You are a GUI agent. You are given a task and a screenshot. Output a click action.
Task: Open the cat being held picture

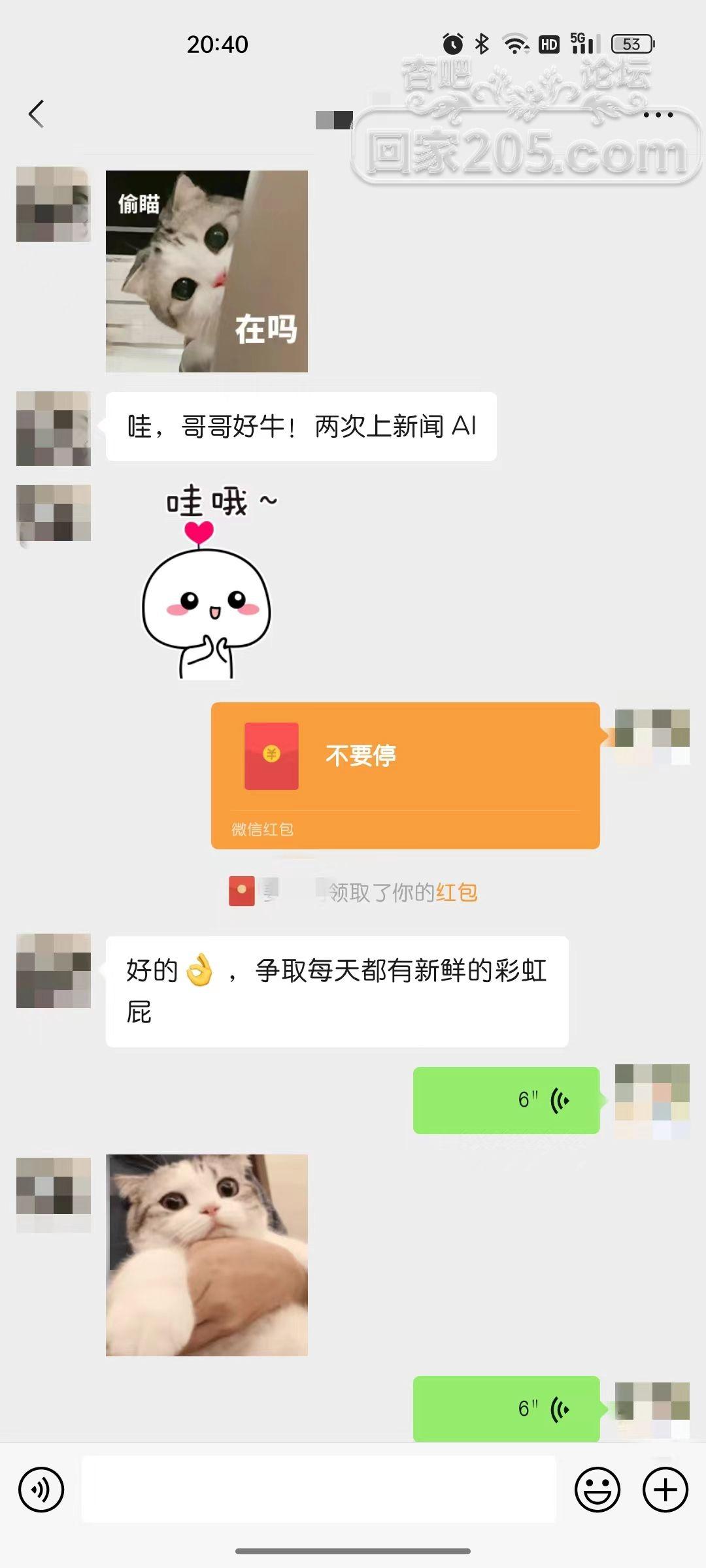point(207,1254)
